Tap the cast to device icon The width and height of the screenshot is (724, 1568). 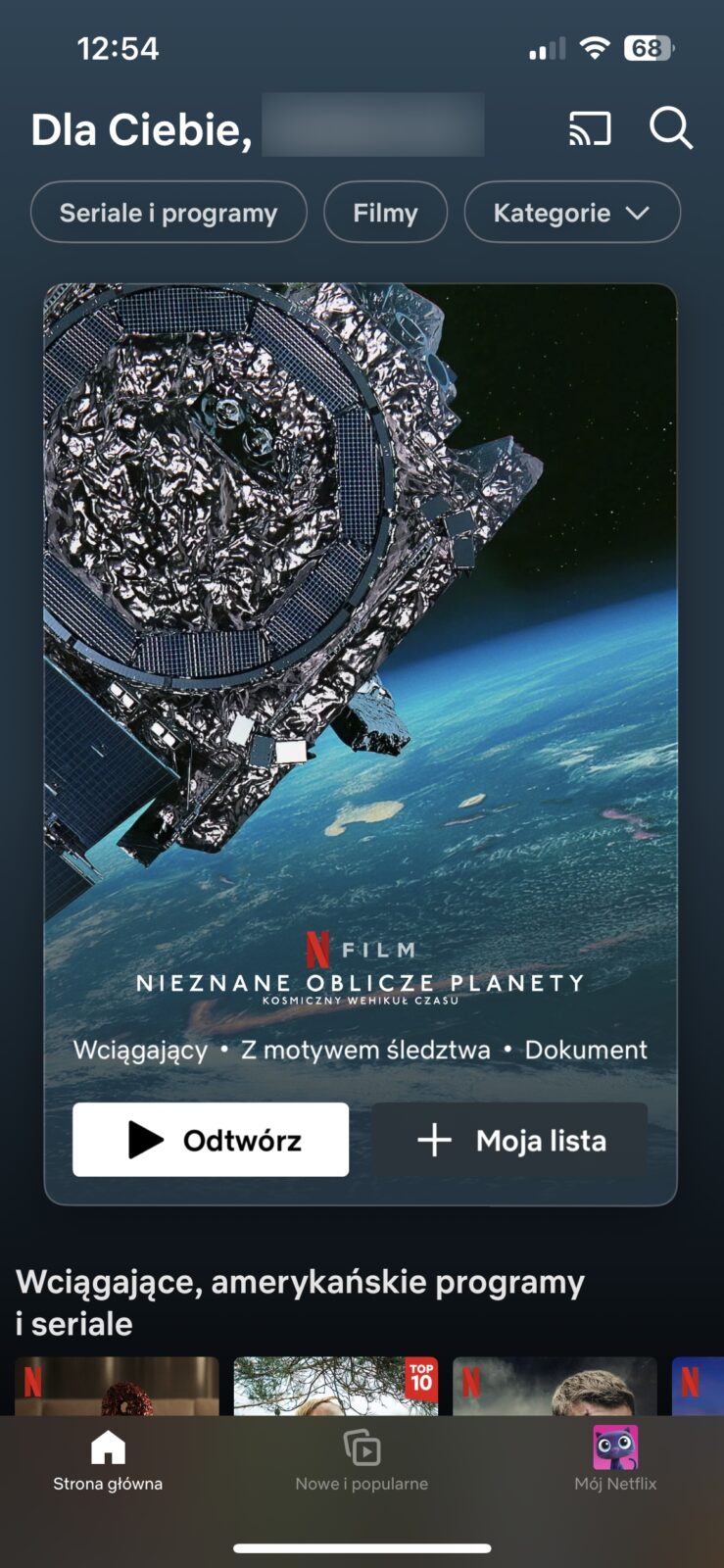[590, 128]
